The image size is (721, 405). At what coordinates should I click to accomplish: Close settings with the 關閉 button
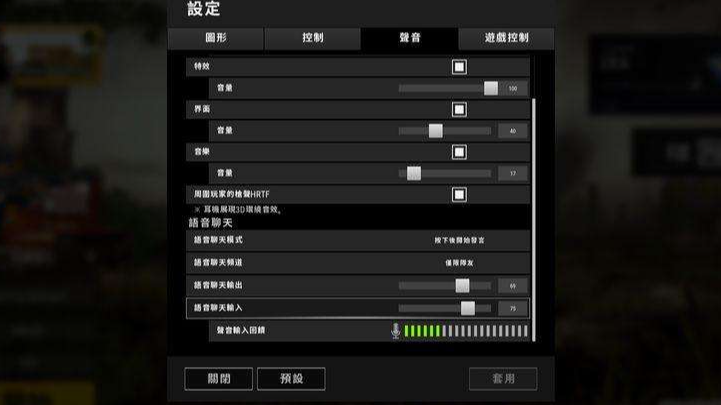tap(218, 379)
